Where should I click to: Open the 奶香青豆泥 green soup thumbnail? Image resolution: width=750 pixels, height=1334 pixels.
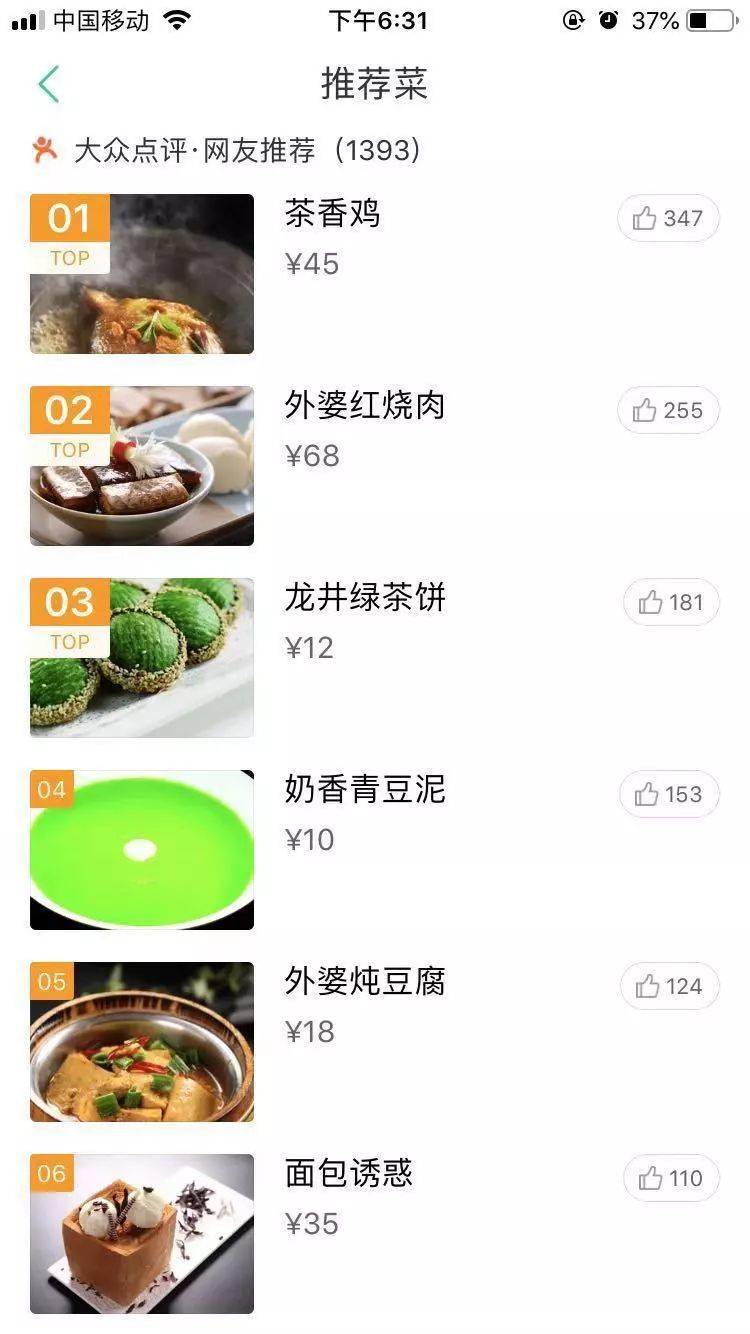[x=142, y=849]
